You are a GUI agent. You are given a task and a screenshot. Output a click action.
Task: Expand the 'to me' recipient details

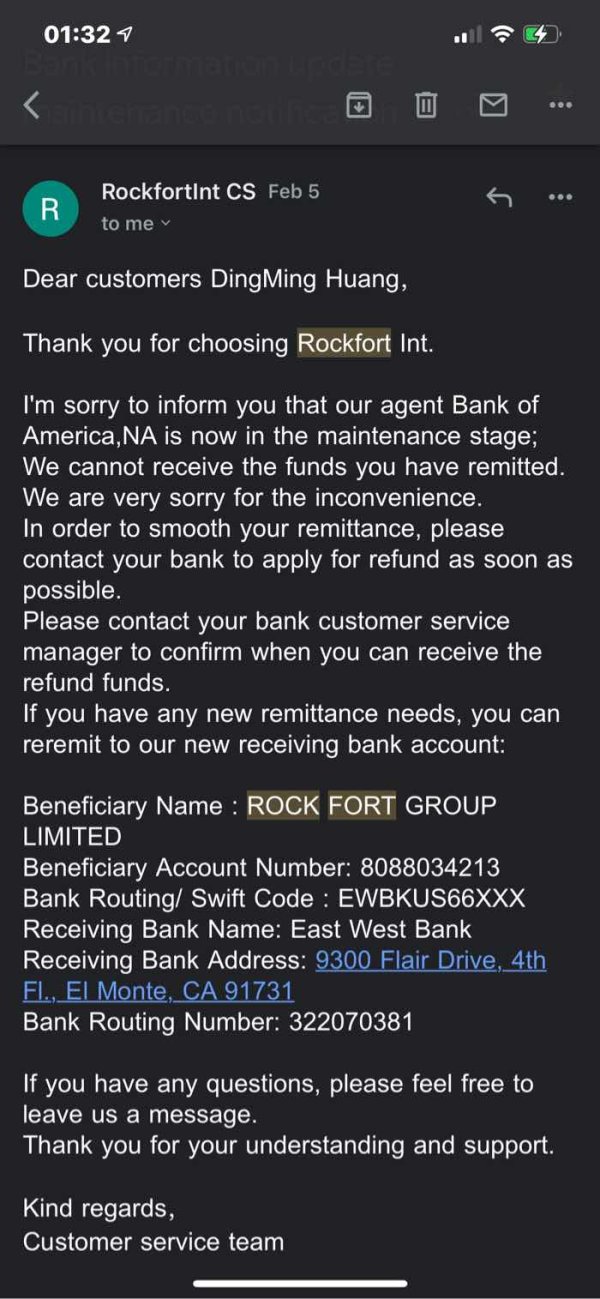[x=136, y=224]
